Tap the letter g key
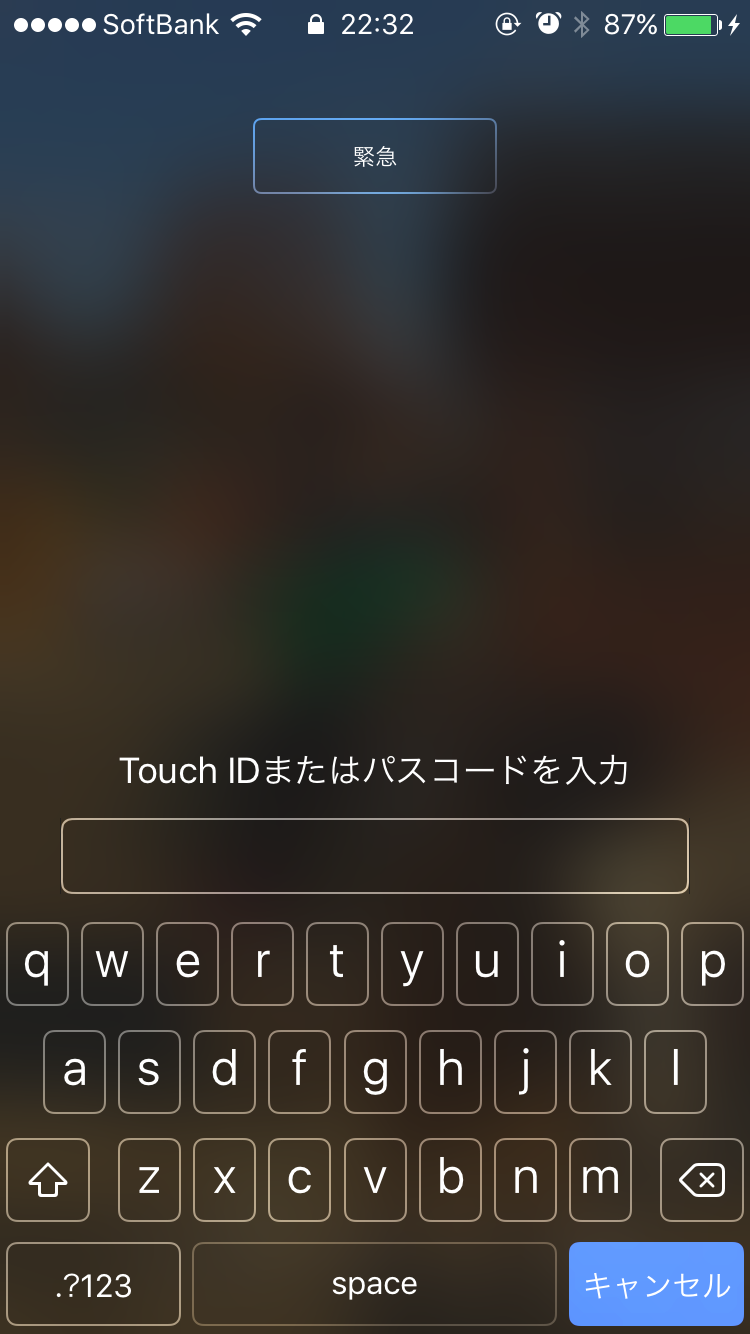The height and width of the screenshot is (1334, 750). 375,1072
